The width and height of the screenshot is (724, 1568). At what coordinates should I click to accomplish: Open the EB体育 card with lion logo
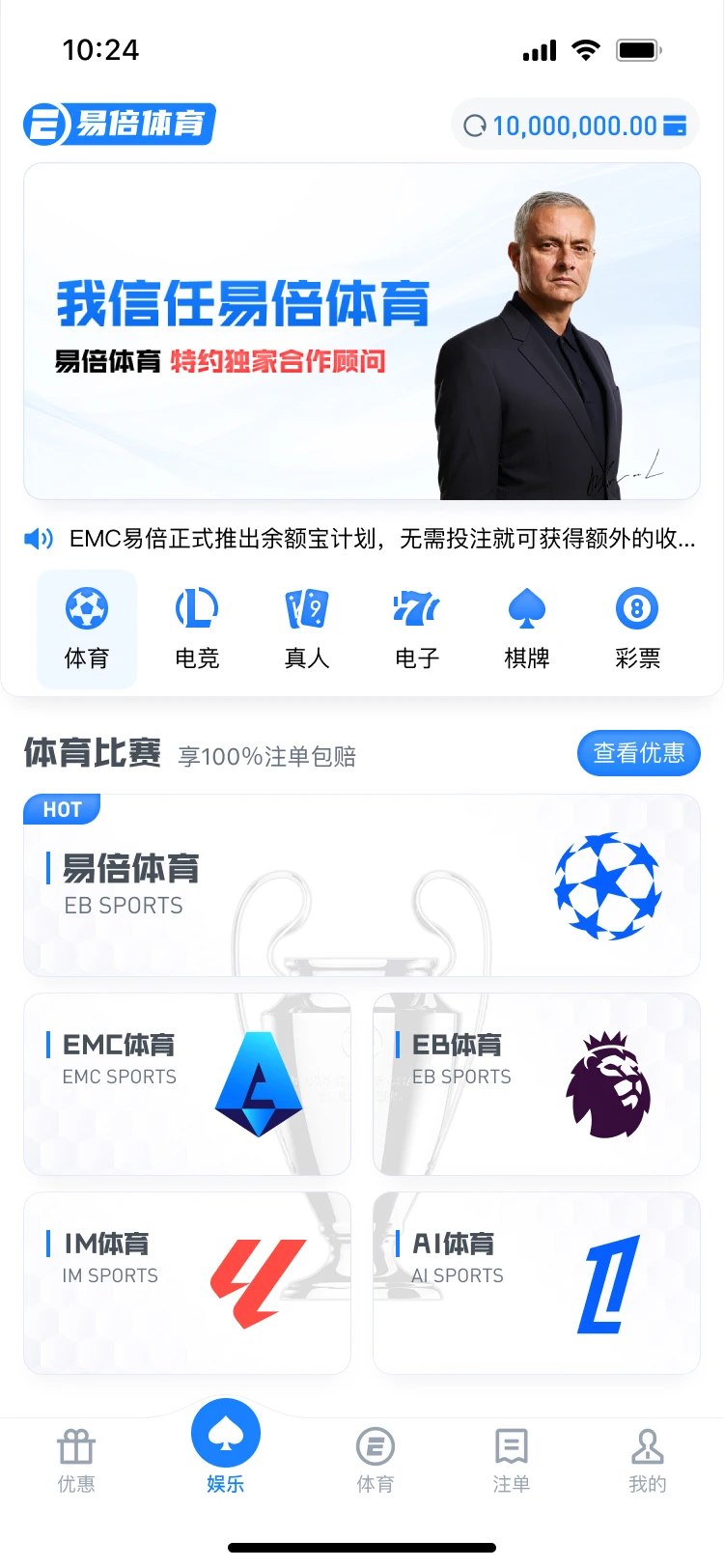tap(536, 1083)
